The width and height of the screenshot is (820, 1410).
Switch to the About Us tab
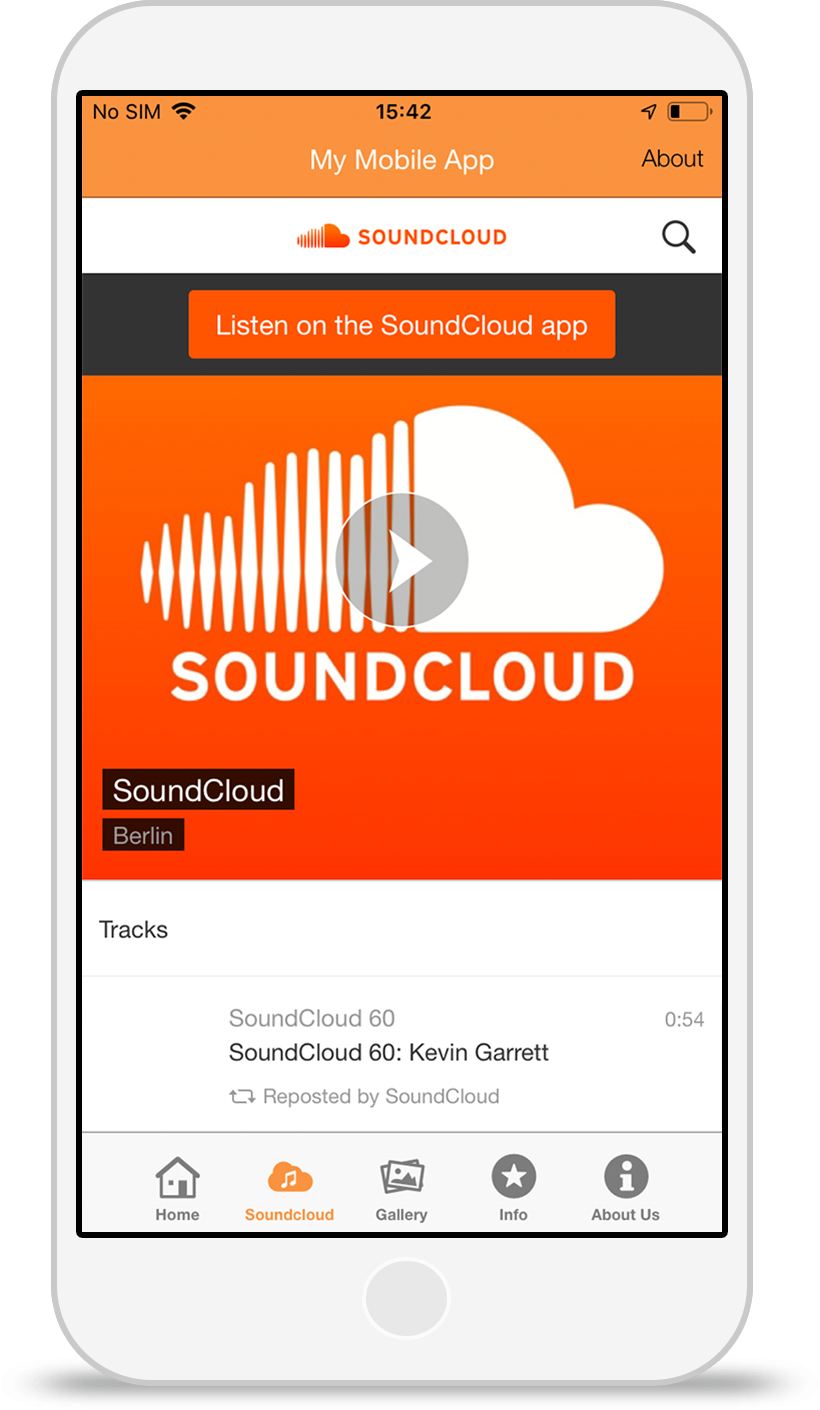coord(625,1188)
